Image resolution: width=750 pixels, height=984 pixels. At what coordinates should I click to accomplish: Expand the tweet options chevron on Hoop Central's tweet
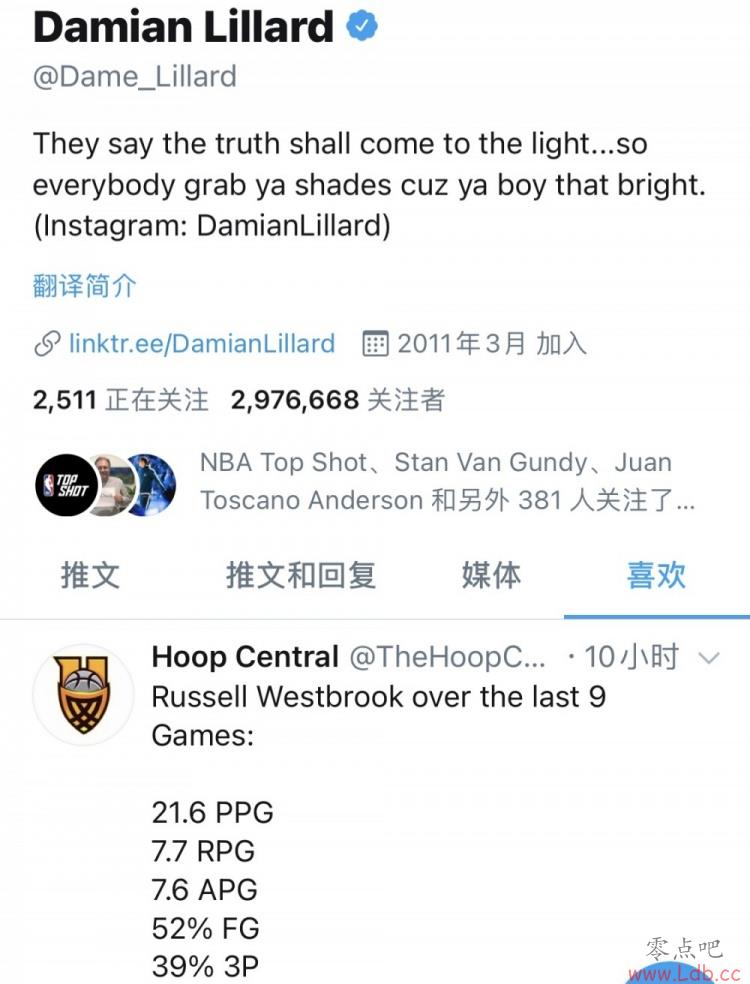click(709, 658)
